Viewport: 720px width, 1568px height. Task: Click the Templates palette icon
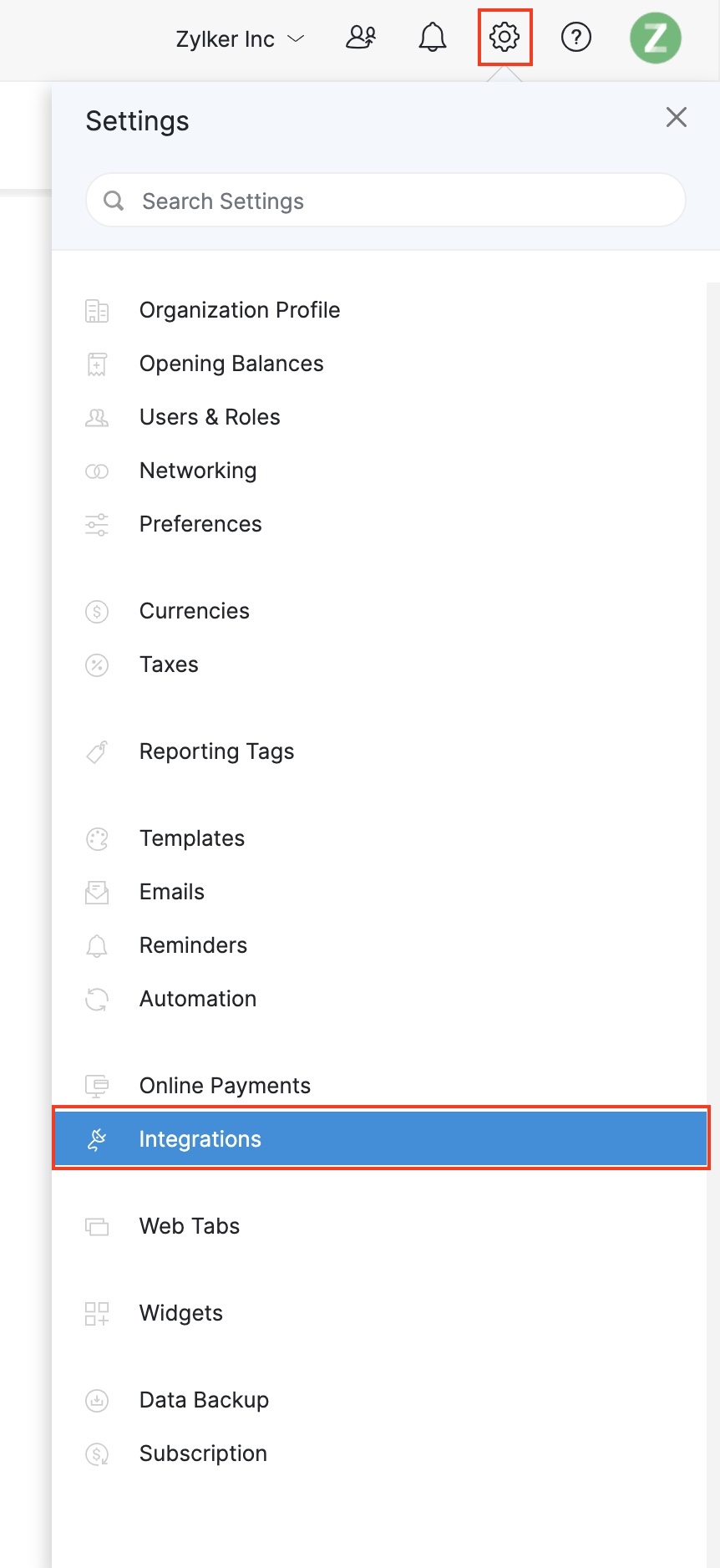point(97,838)
